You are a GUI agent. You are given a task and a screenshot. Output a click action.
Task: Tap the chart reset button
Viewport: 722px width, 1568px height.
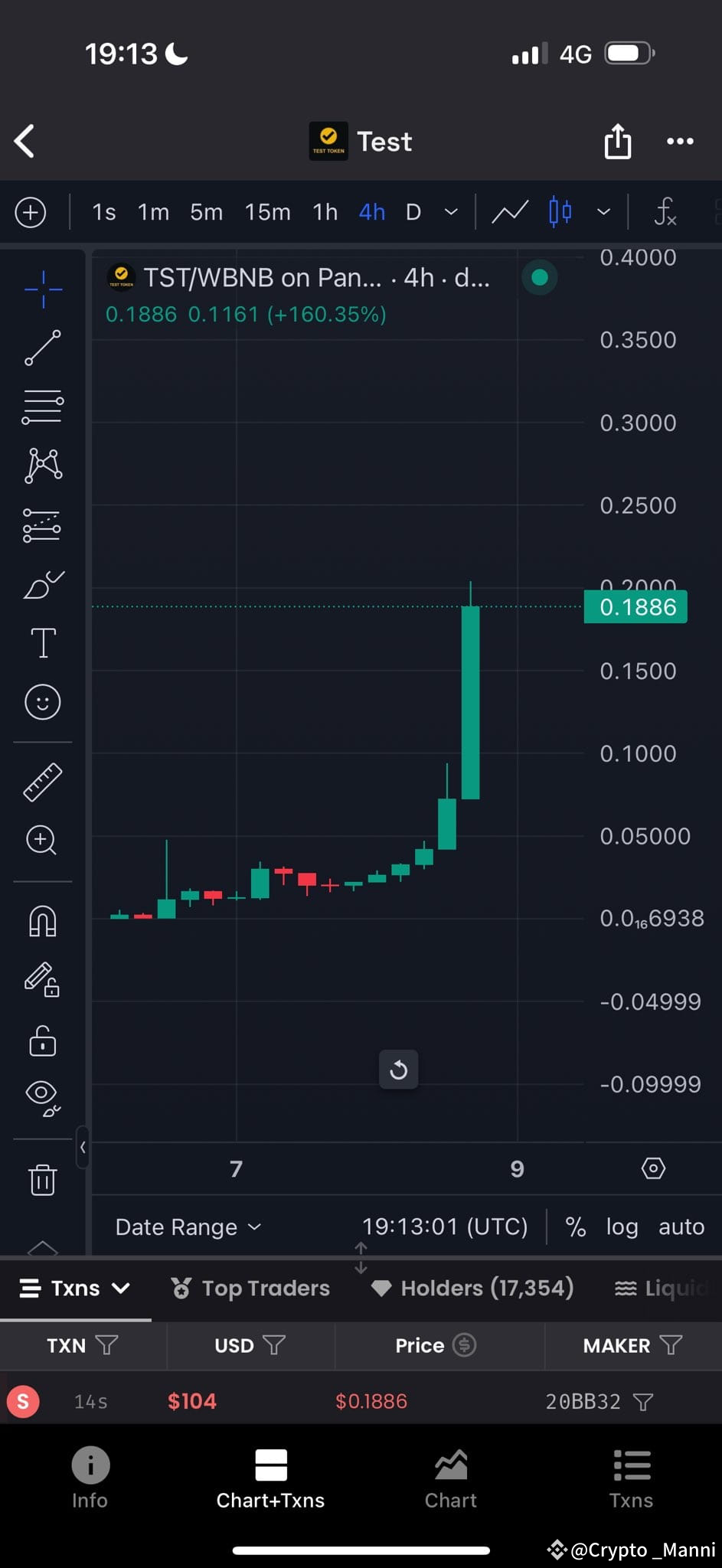(x=398, y=1070)
